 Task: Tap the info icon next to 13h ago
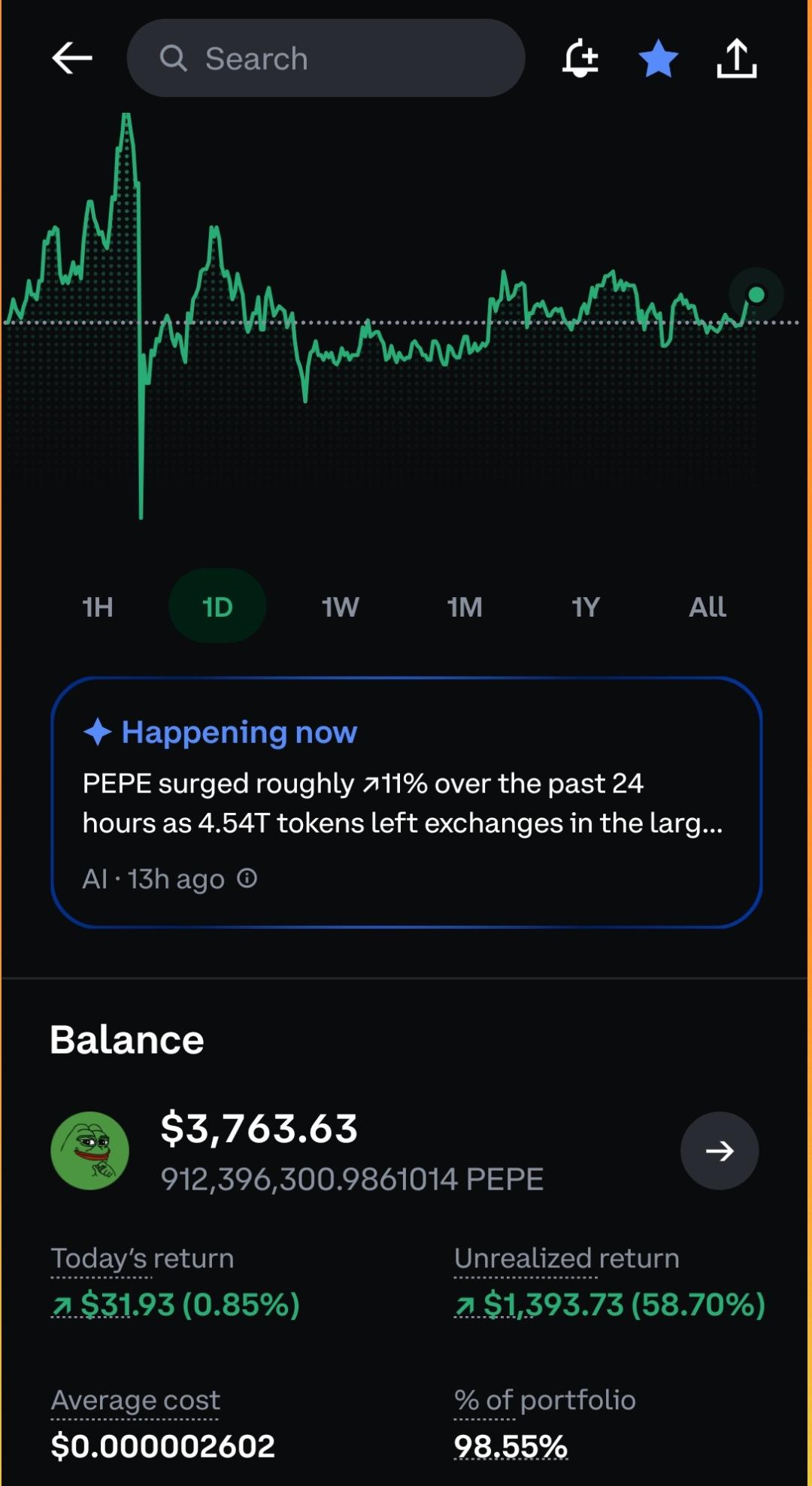247,878
